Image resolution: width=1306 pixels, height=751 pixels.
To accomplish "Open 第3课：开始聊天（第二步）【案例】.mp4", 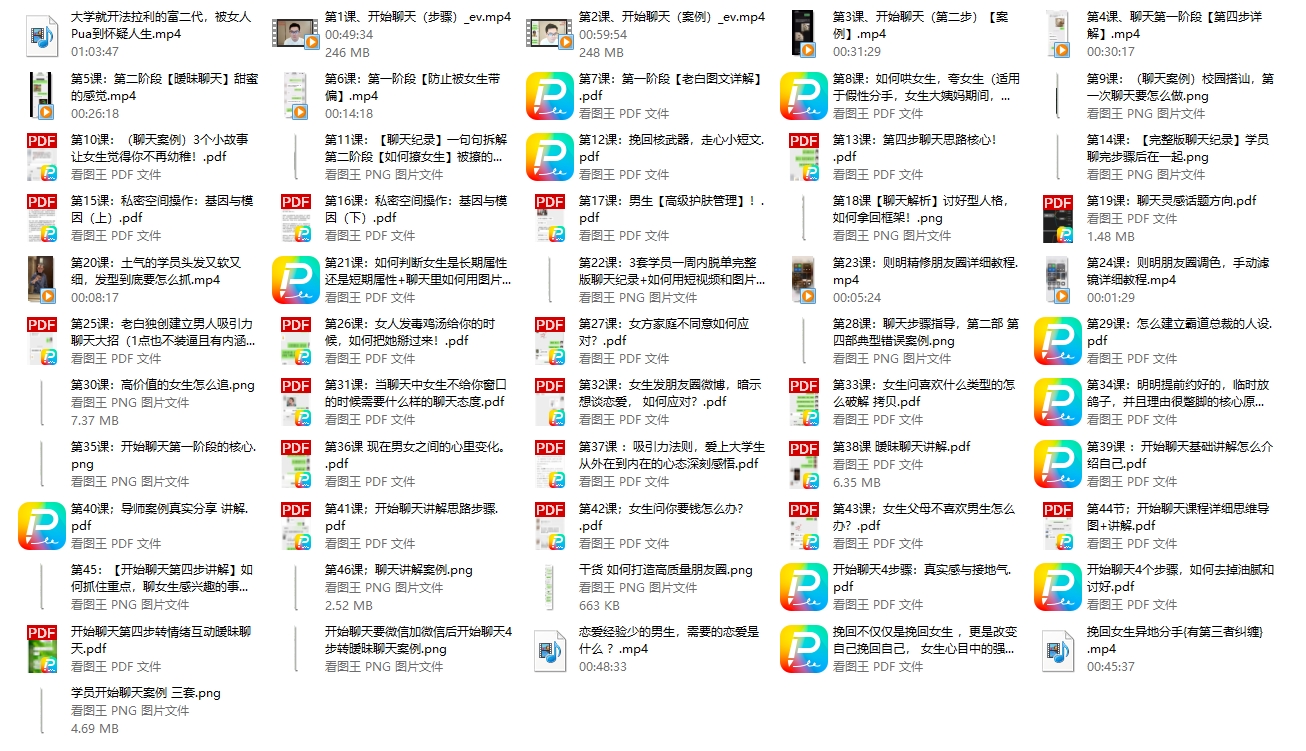I will tap(920, 26).
